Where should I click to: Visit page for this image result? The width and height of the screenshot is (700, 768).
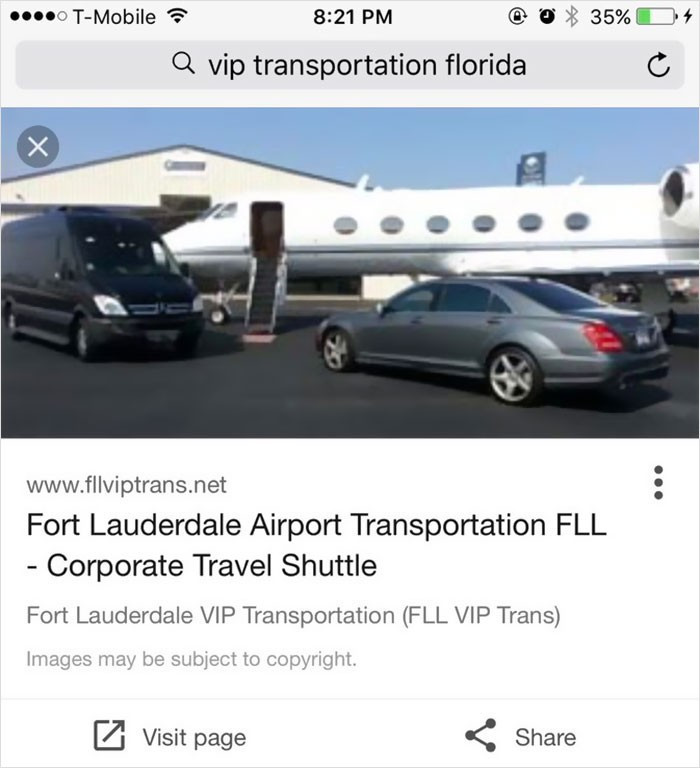click(170, 737)
